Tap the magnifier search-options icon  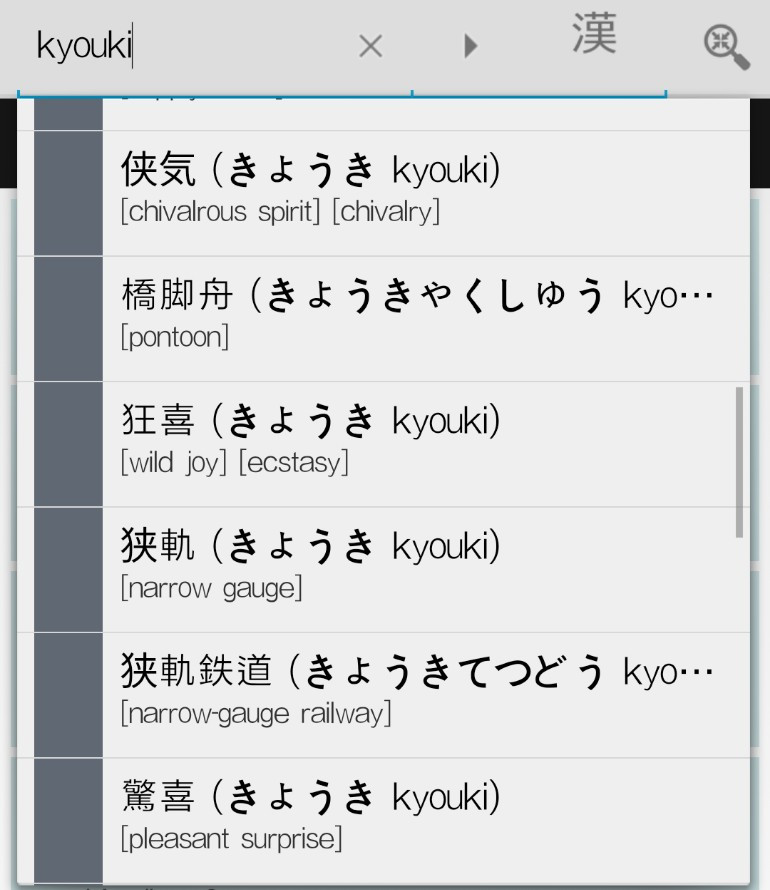tap(727, 47)
